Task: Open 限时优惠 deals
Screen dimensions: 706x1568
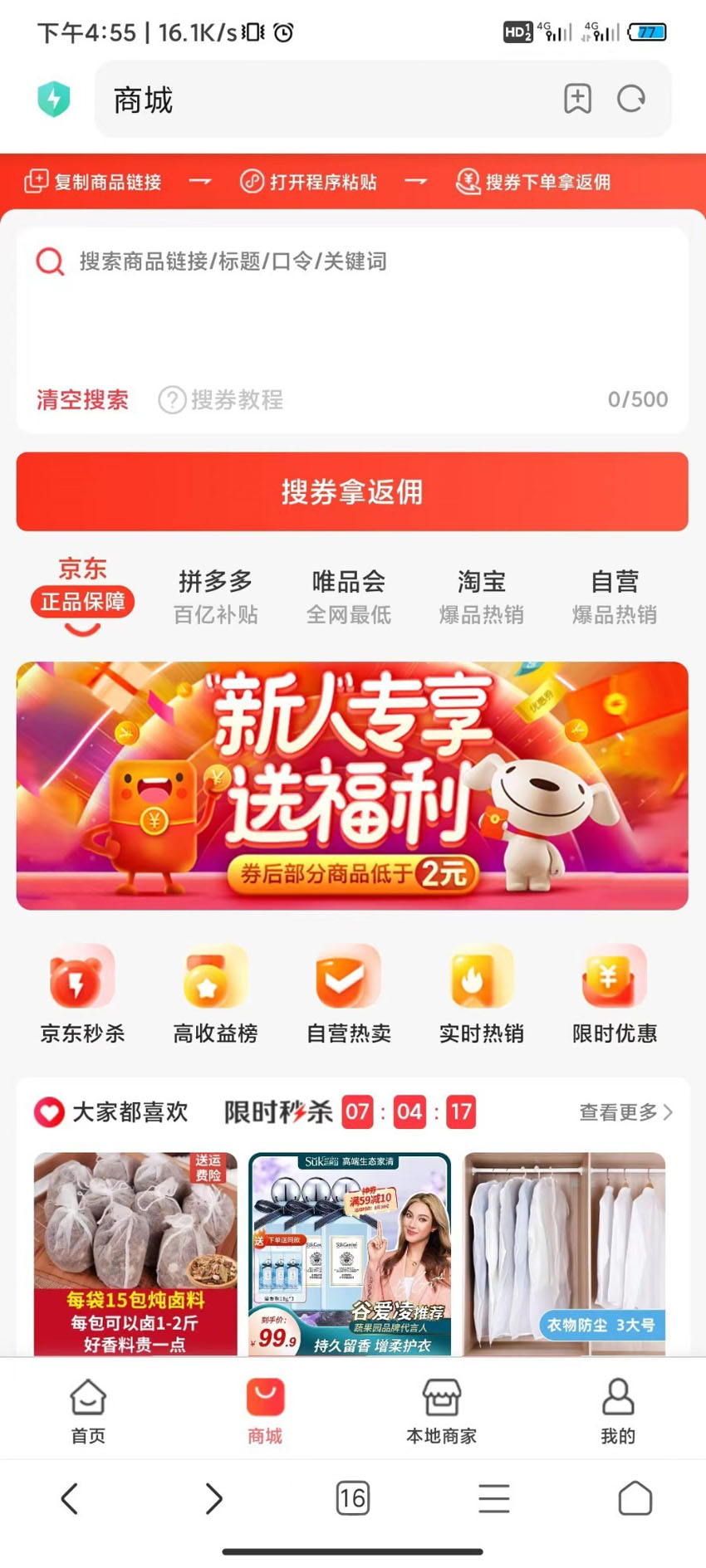Action: click(x=614, y=994)
